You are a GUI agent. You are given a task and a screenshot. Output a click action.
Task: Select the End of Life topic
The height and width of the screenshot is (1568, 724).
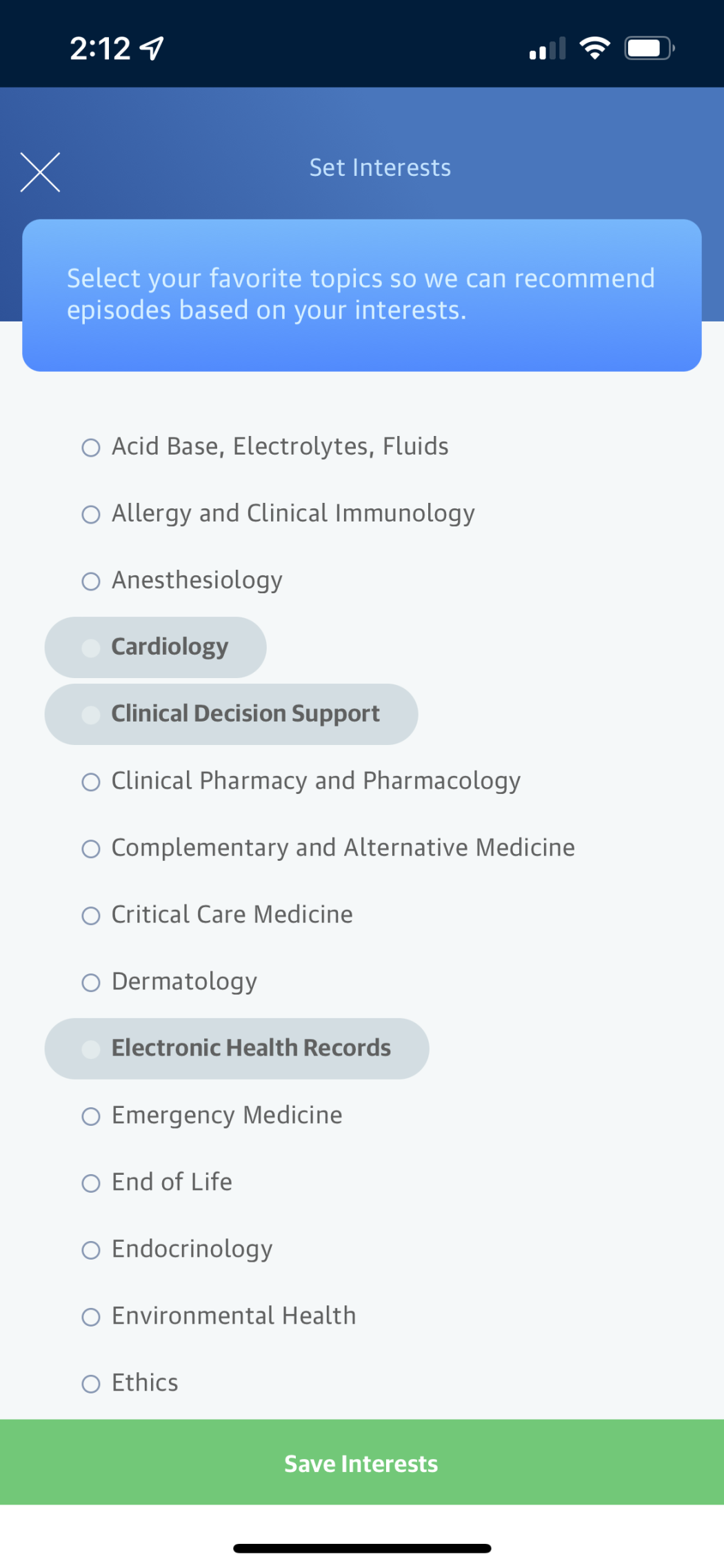pos(157,1182)
